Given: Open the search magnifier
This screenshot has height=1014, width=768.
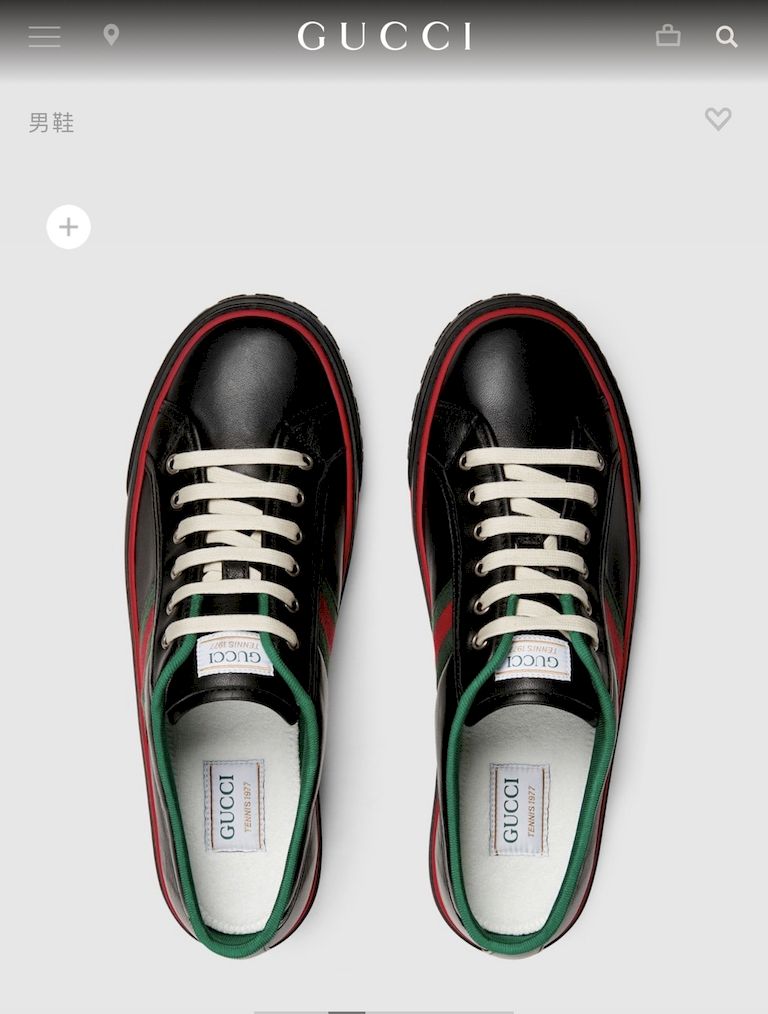Looking at the screenshot, I should point(727,37).
